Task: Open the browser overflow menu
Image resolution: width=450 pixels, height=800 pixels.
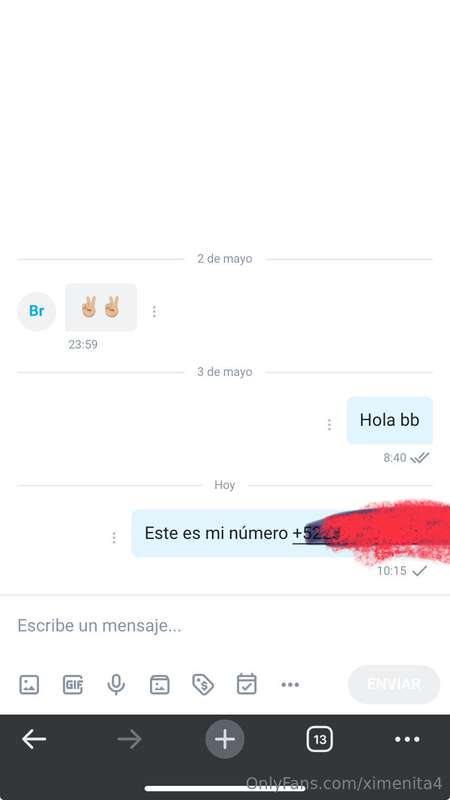Action: 407,739
